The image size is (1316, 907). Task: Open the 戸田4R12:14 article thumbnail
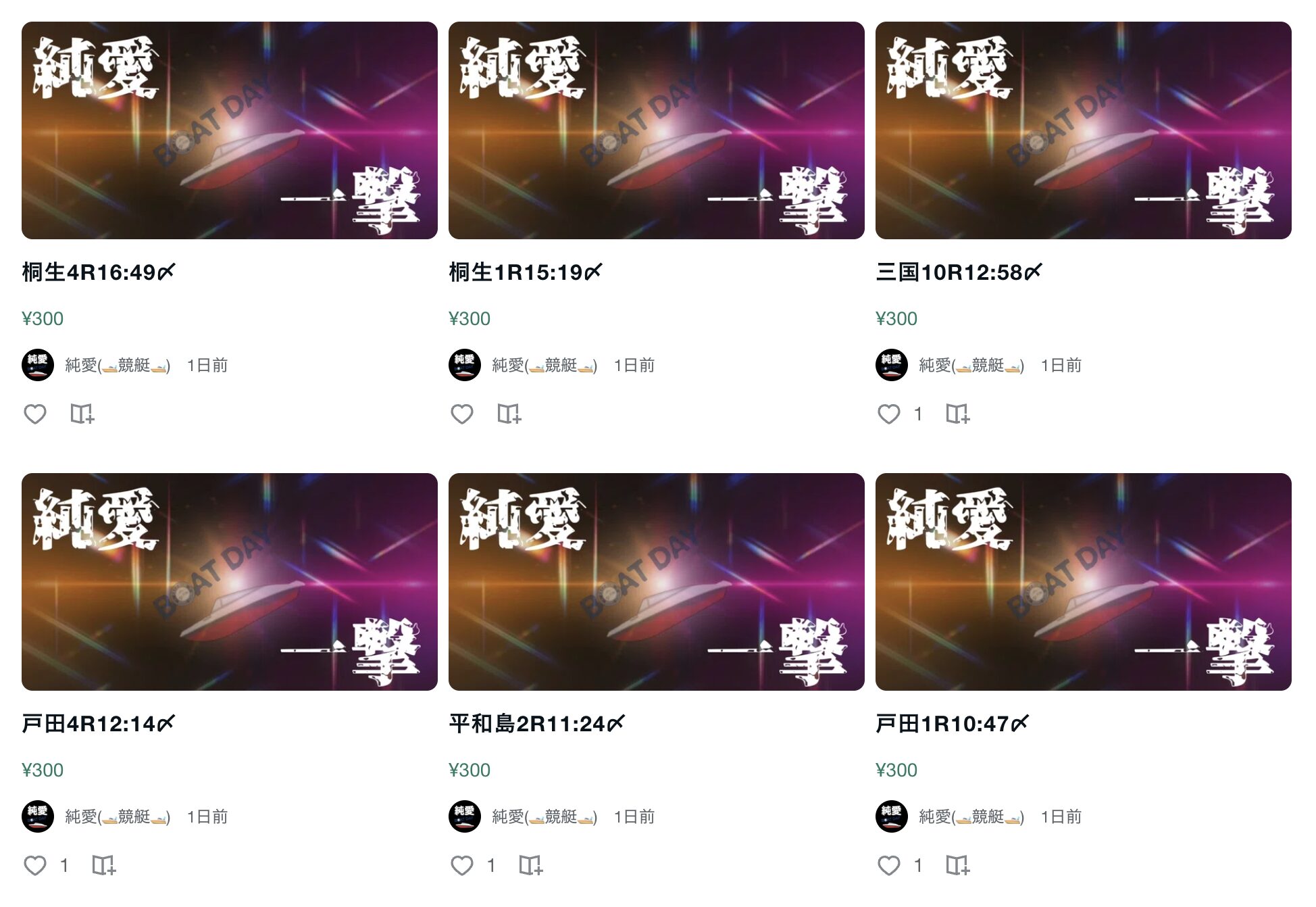tap(229, 582)
